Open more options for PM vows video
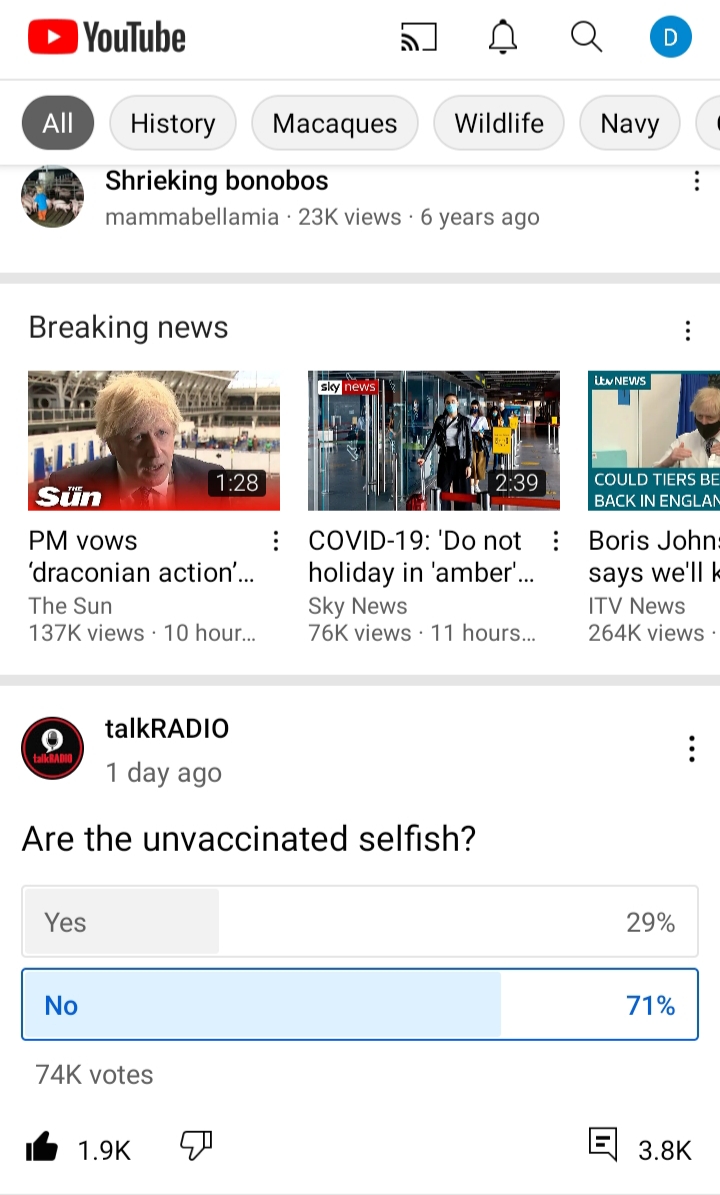Viewport: 720px width, 1195px height. (276, 541)
